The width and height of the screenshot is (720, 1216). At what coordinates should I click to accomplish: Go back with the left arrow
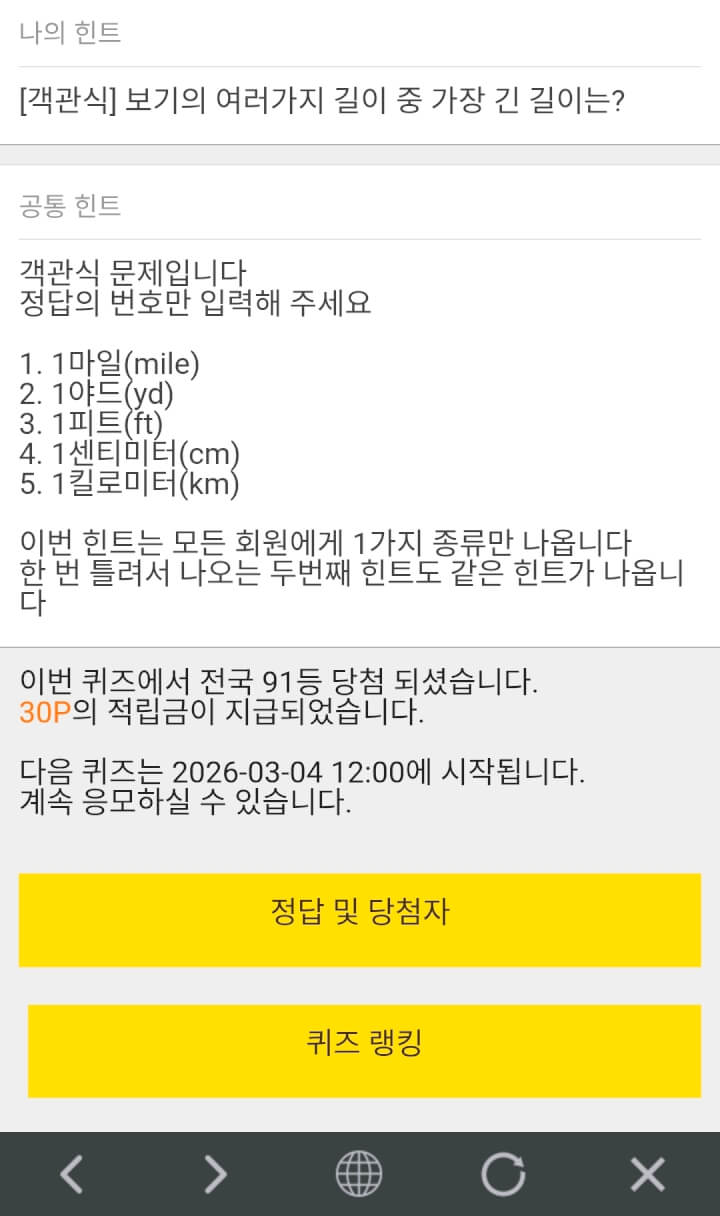point(71,1174)
